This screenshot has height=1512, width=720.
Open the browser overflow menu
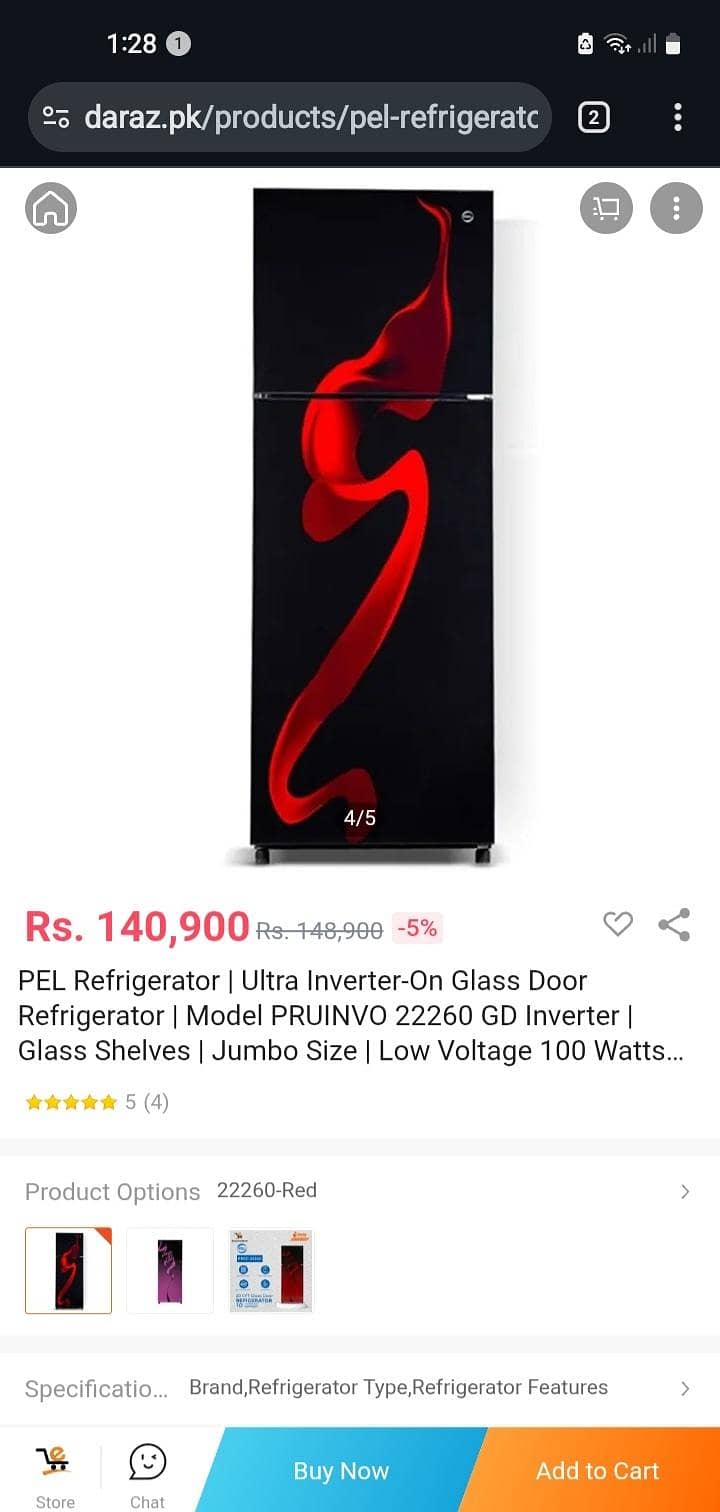pyautogui.click(x=677, y=117)
